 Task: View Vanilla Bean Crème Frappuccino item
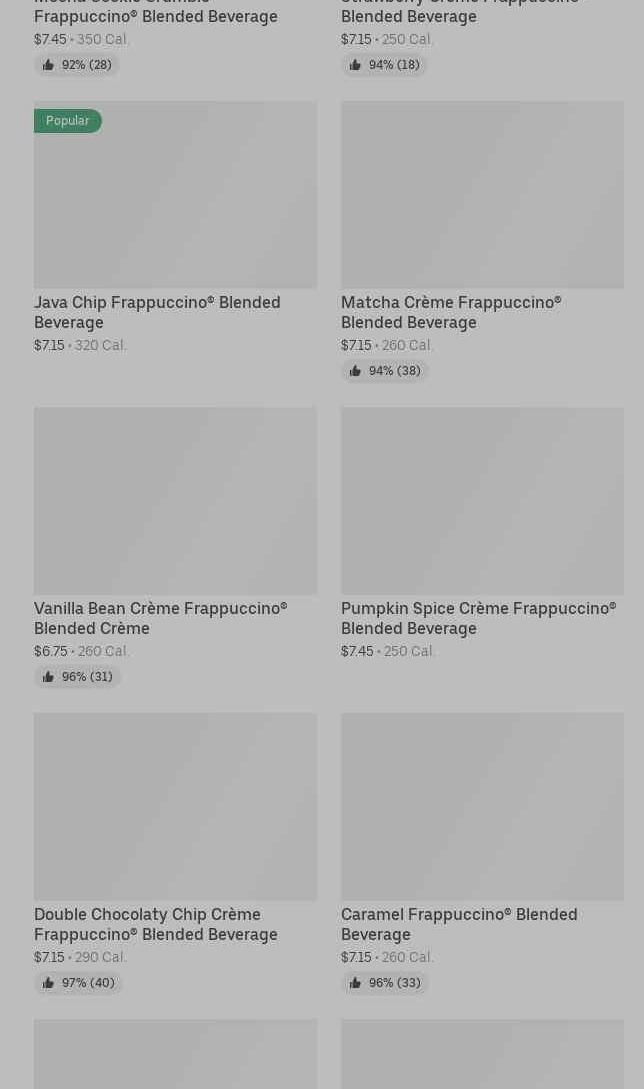(x=175, y=547)
